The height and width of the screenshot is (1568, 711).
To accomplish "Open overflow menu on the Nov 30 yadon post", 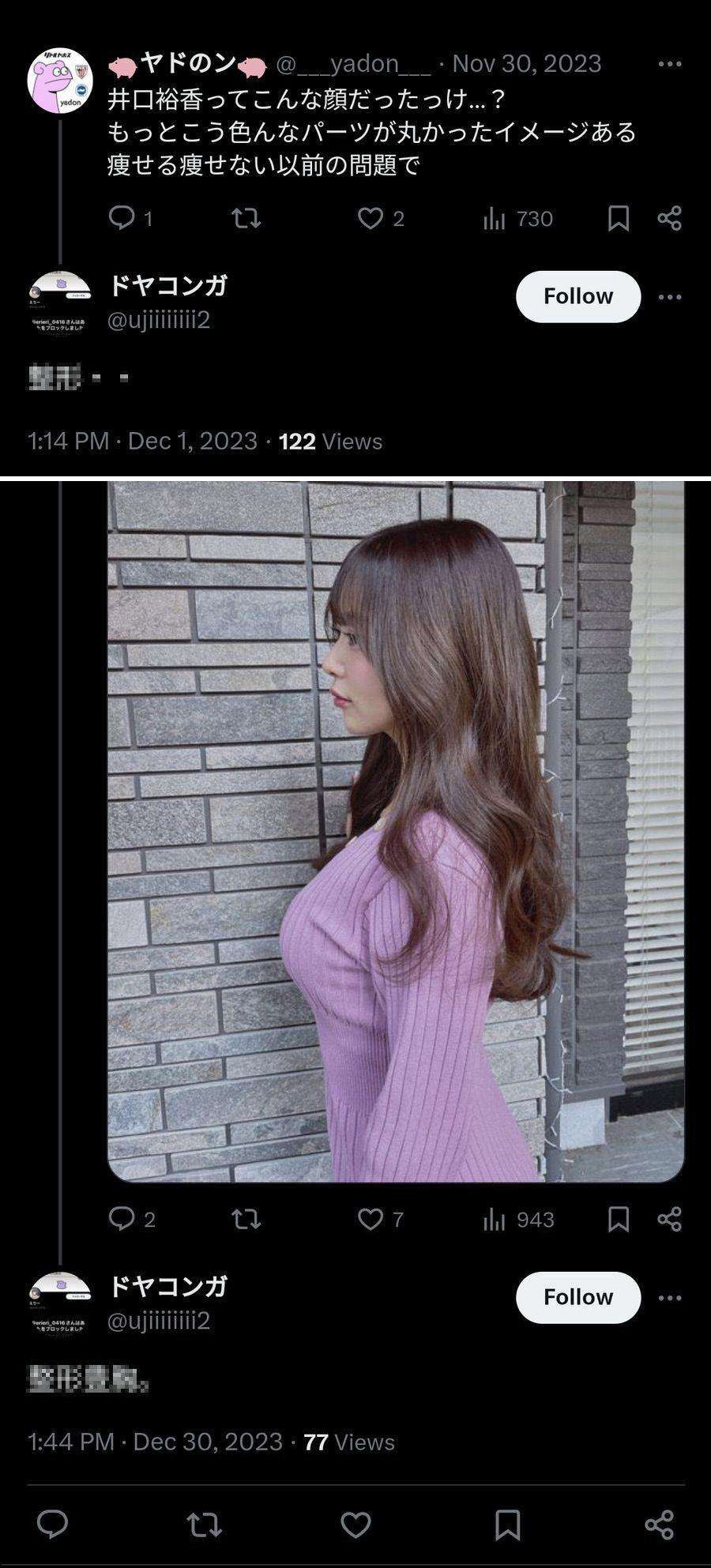I will 669,64.
